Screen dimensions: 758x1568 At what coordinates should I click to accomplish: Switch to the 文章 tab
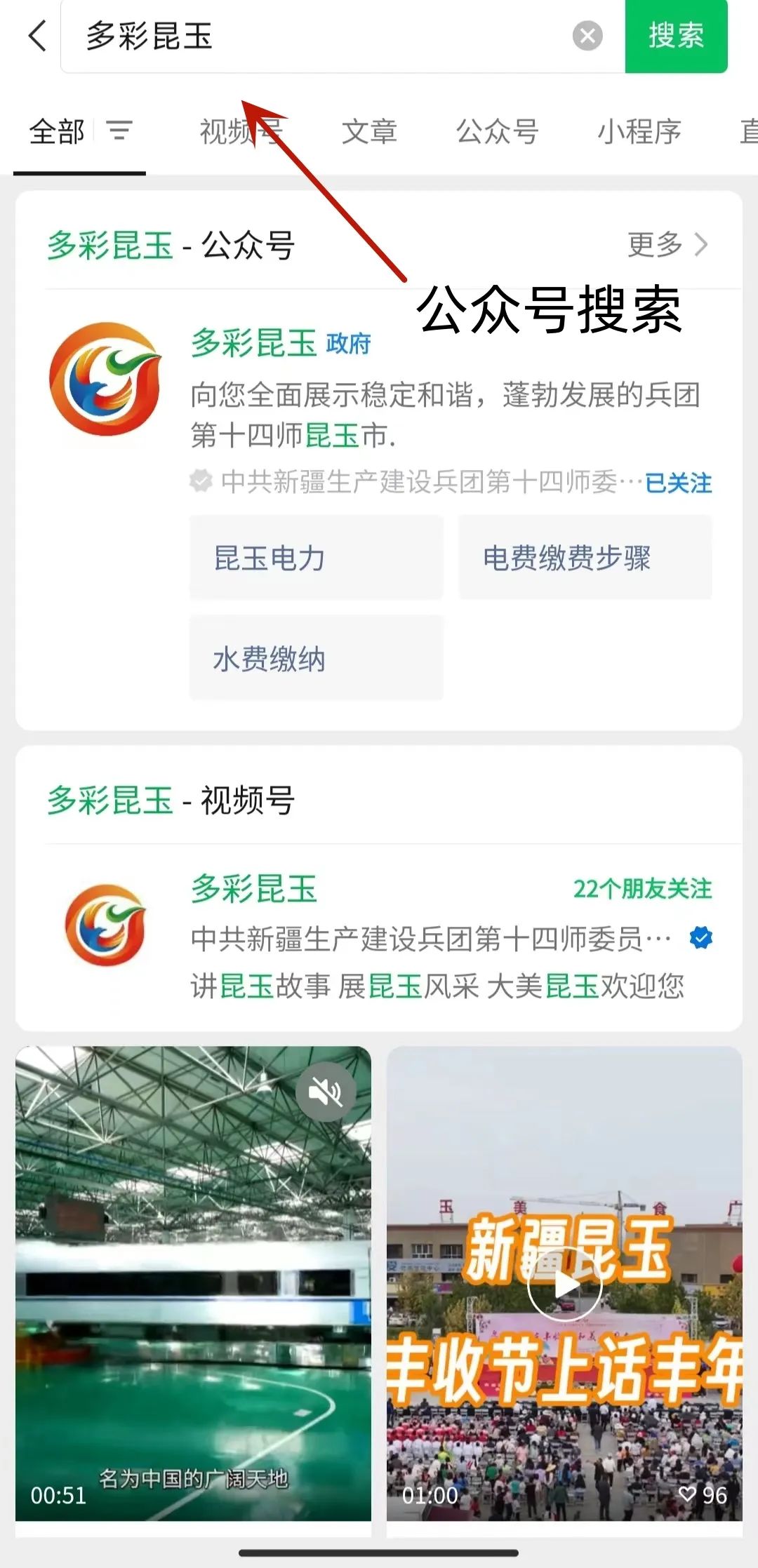369,131
